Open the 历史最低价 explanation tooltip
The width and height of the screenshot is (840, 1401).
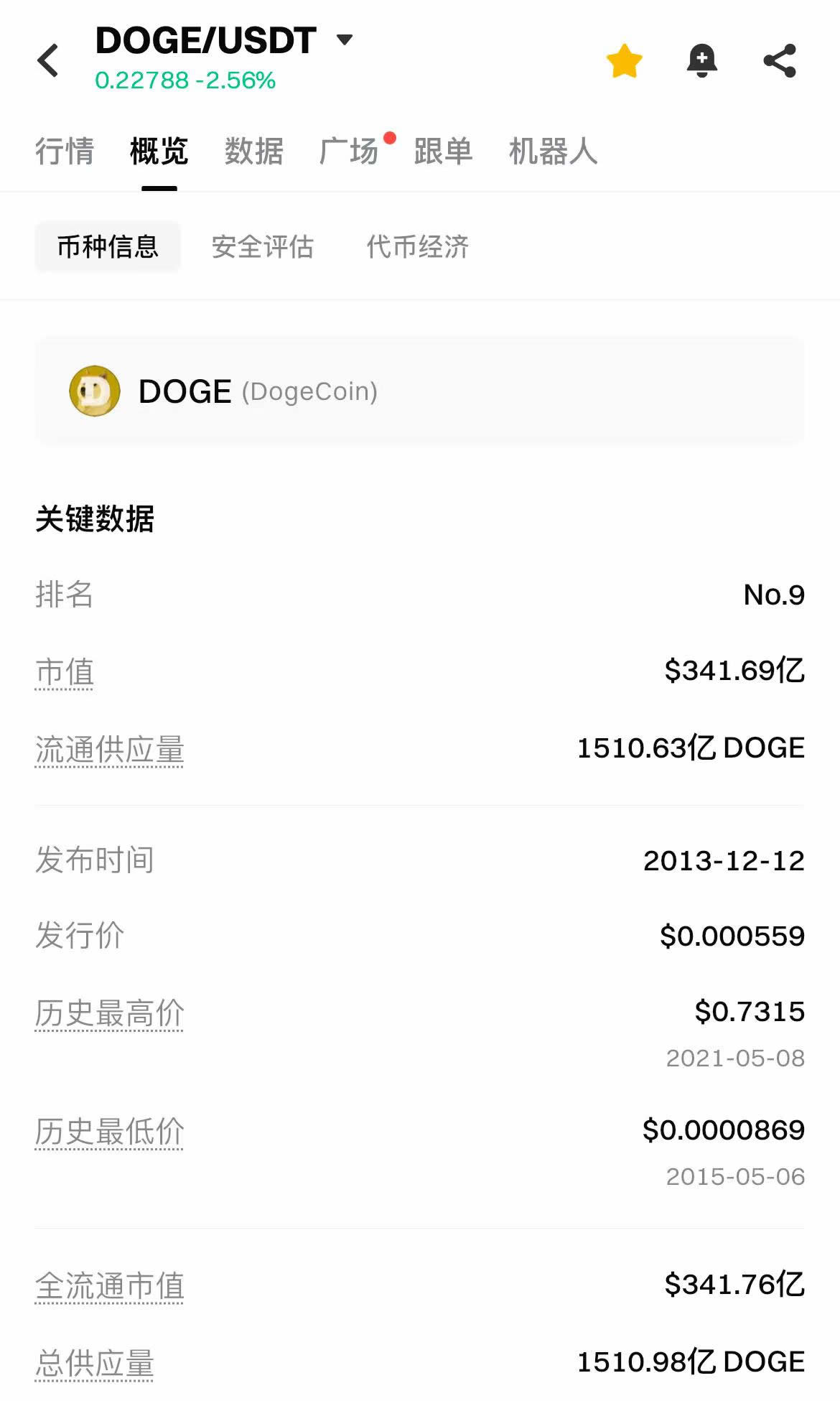tap(109, 1132)
